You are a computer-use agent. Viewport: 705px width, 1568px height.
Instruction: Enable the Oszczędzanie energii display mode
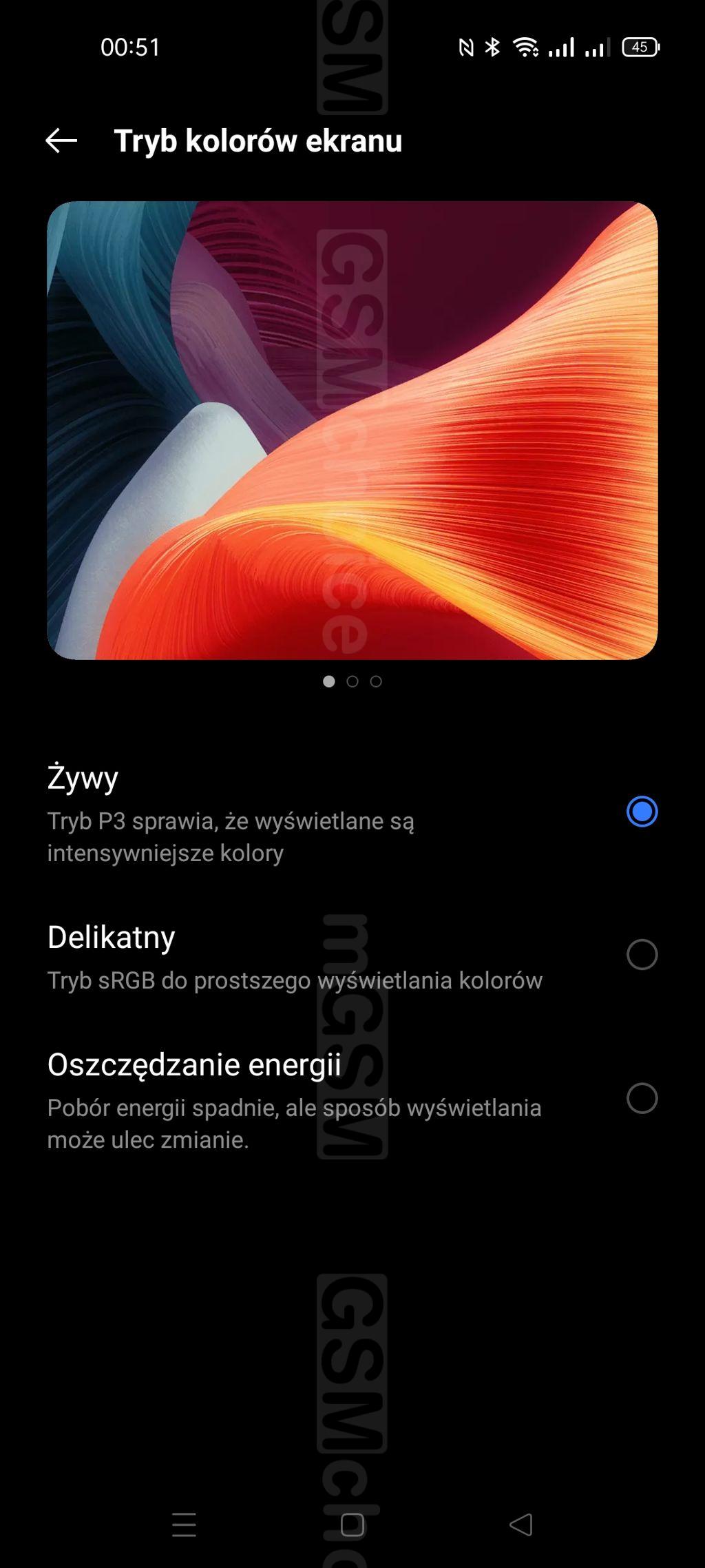[x=642, y=1098]
